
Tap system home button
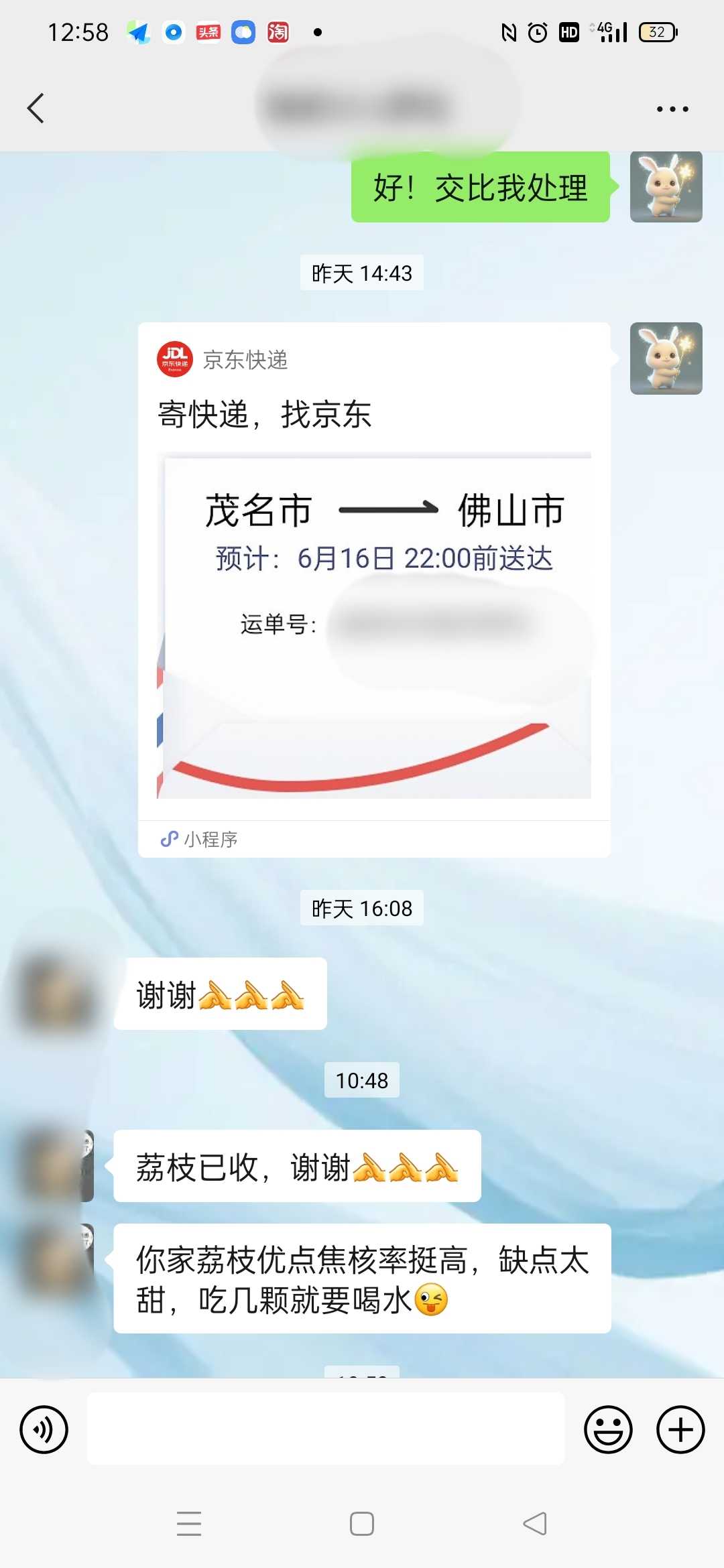pos(362,1524)
